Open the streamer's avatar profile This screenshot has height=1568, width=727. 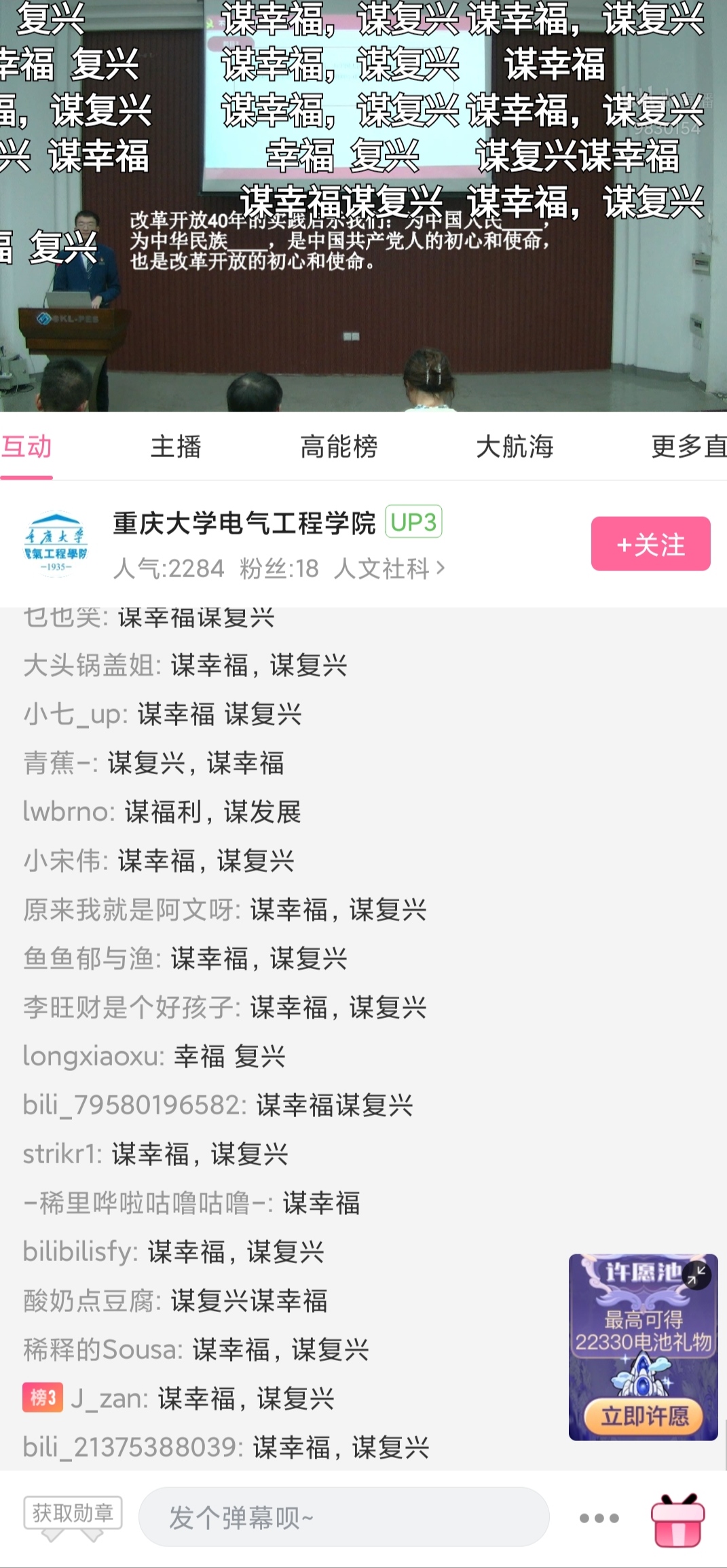coord(56,544)
